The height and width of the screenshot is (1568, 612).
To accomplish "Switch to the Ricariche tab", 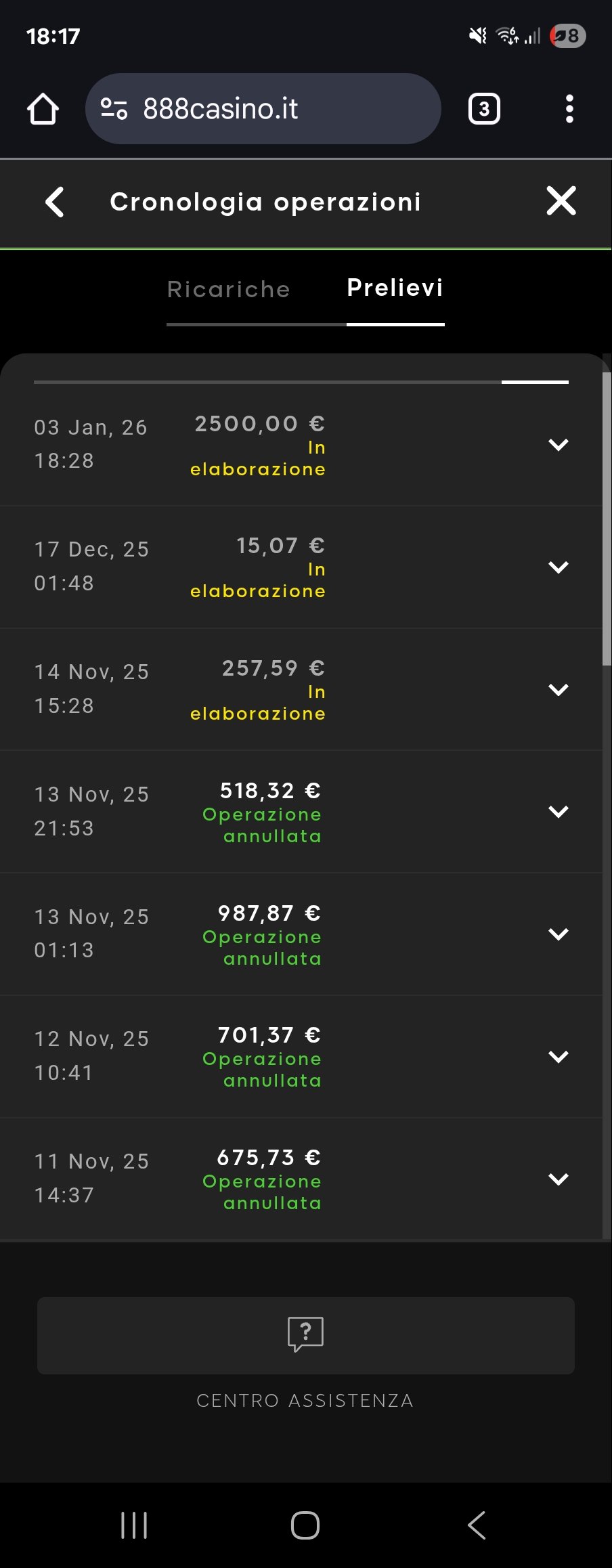I will point(229,290).
